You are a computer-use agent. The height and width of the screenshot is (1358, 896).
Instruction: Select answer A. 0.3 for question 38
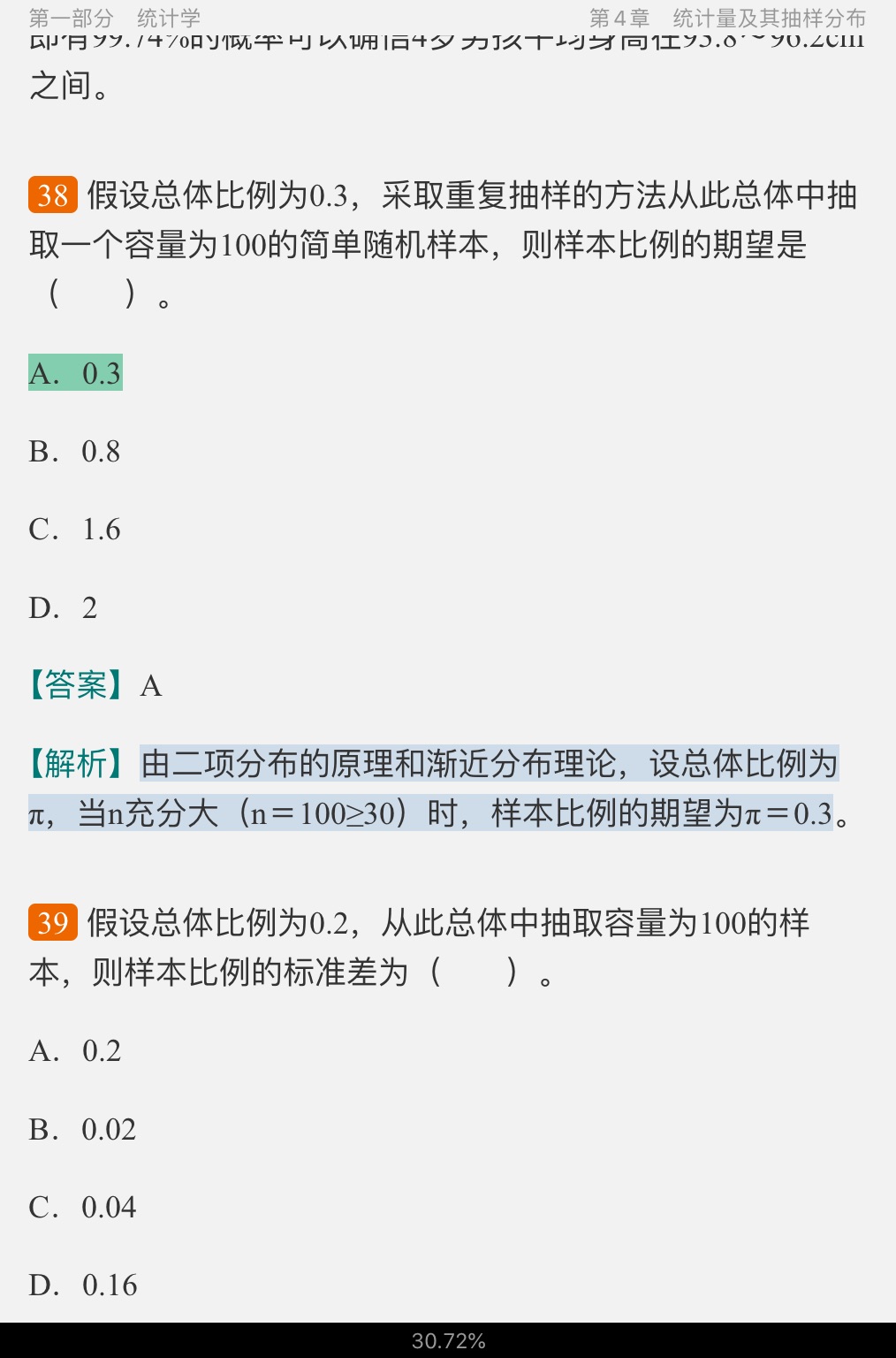75,373
